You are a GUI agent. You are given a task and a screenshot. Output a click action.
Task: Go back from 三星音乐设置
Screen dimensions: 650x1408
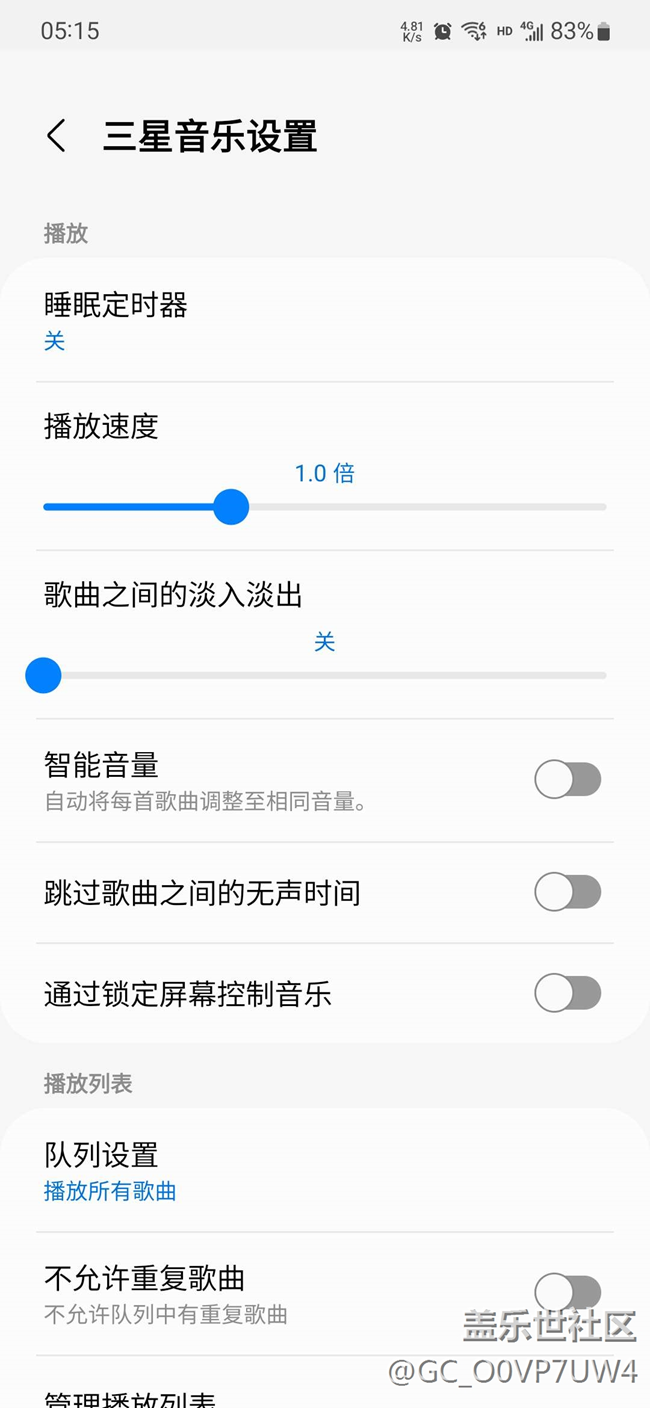[x=57, y=136]
